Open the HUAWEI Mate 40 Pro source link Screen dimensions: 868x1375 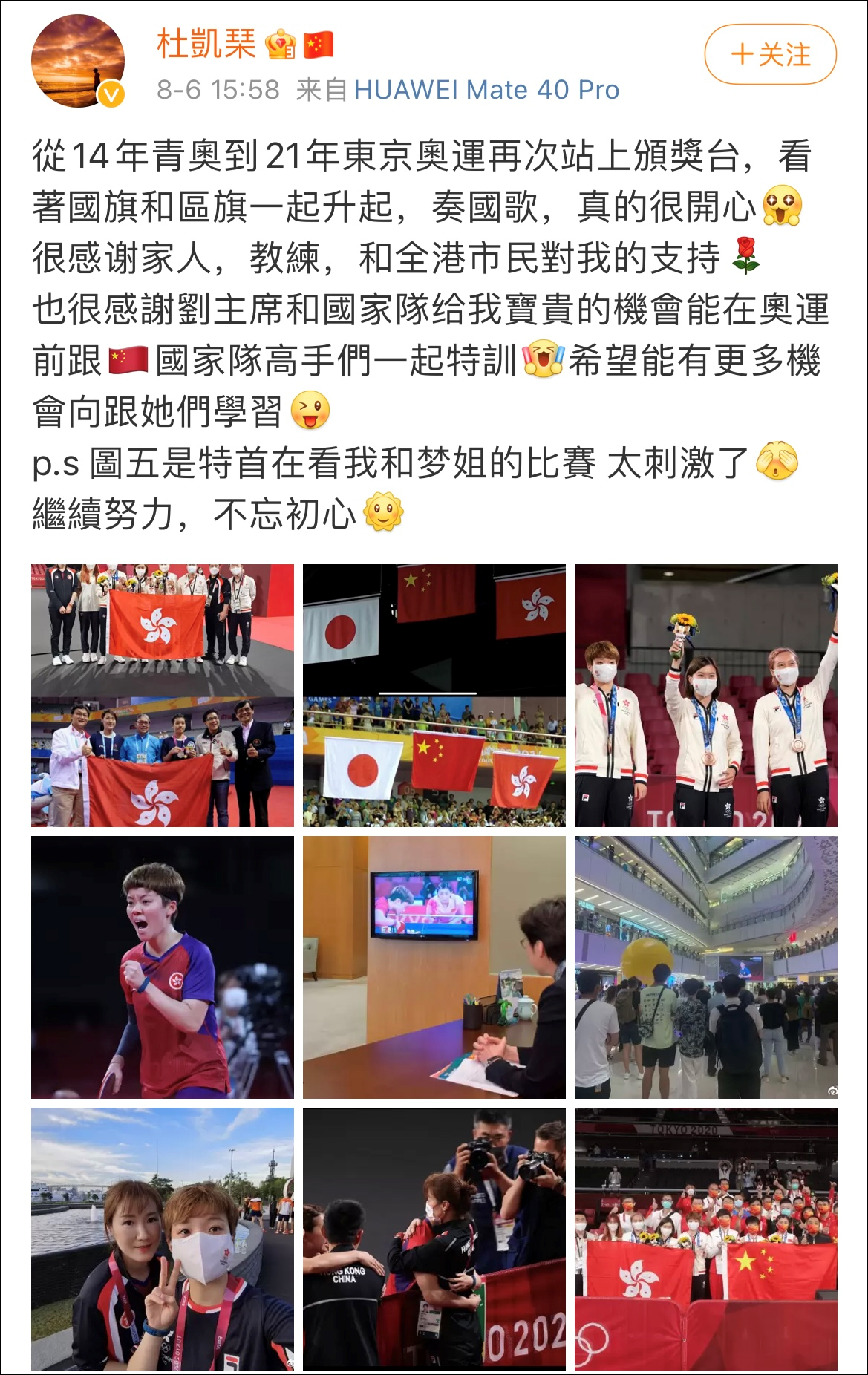486,90
